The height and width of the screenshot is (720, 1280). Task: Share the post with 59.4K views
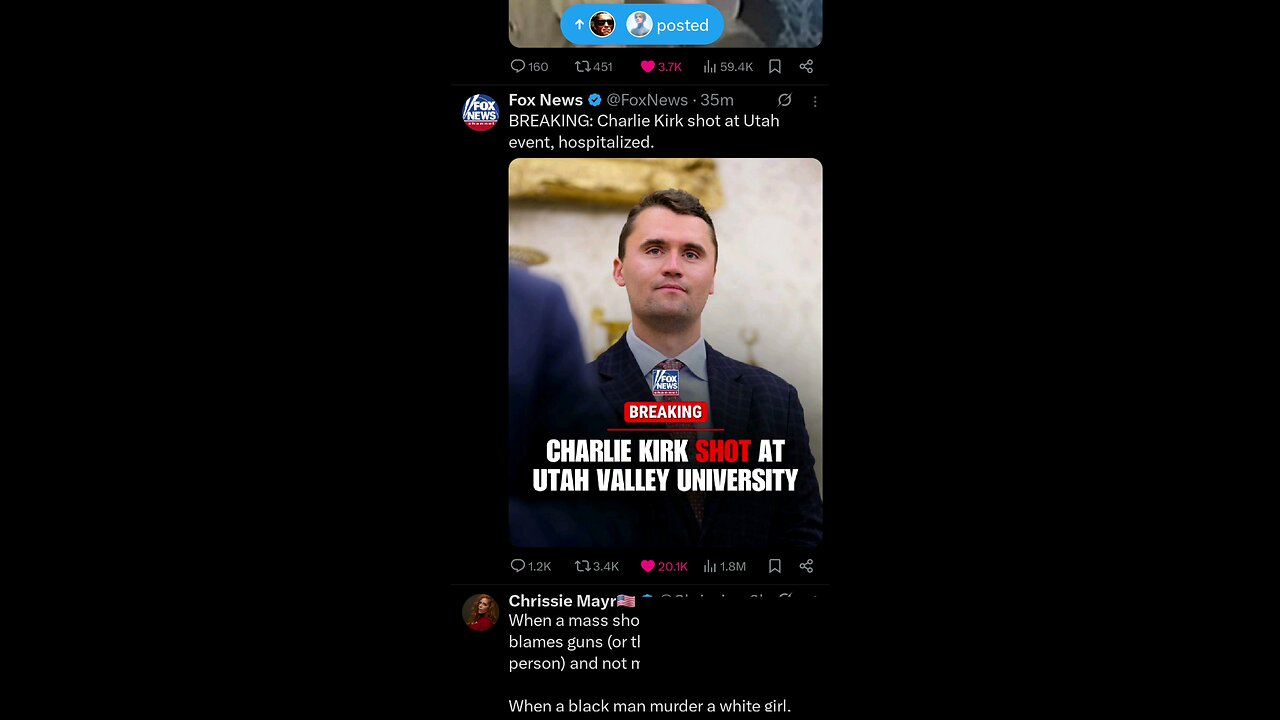tap(806, 66)
